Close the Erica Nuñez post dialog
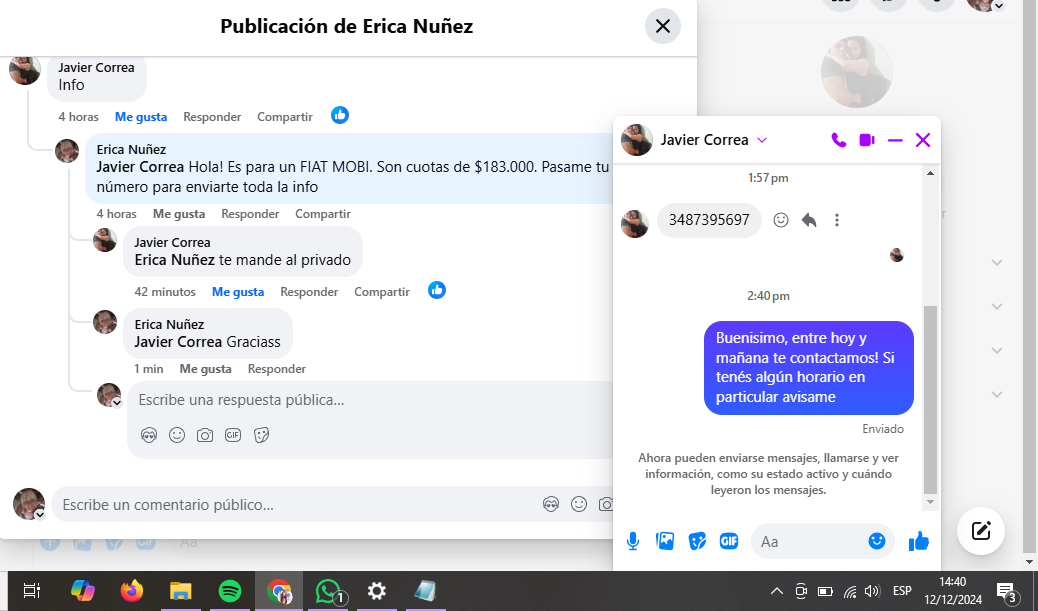This screenshot has height=611, width=1038. point(662,26)
